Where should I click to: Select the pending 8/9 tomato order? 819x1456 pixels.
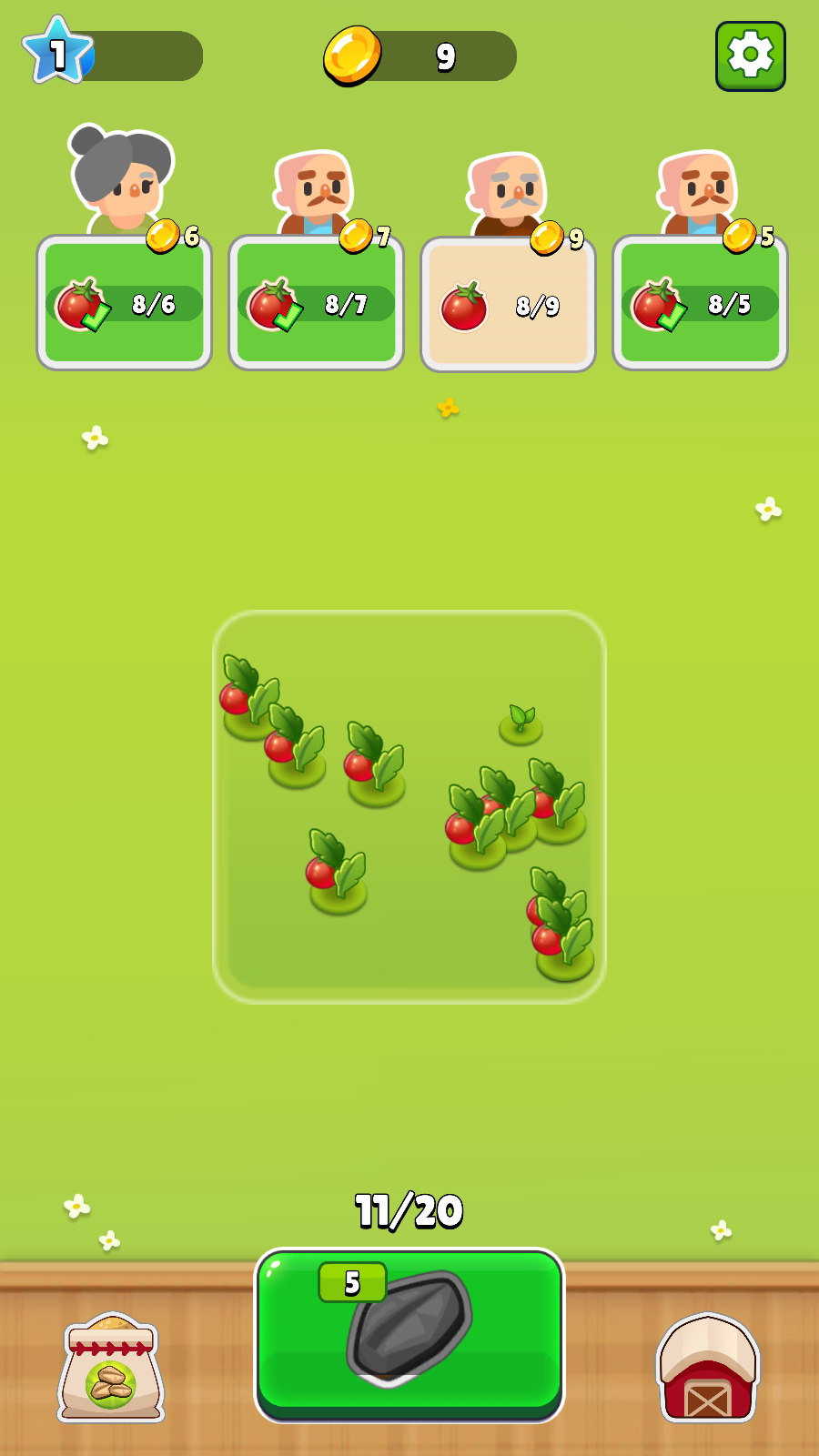(x=508, y=305)
